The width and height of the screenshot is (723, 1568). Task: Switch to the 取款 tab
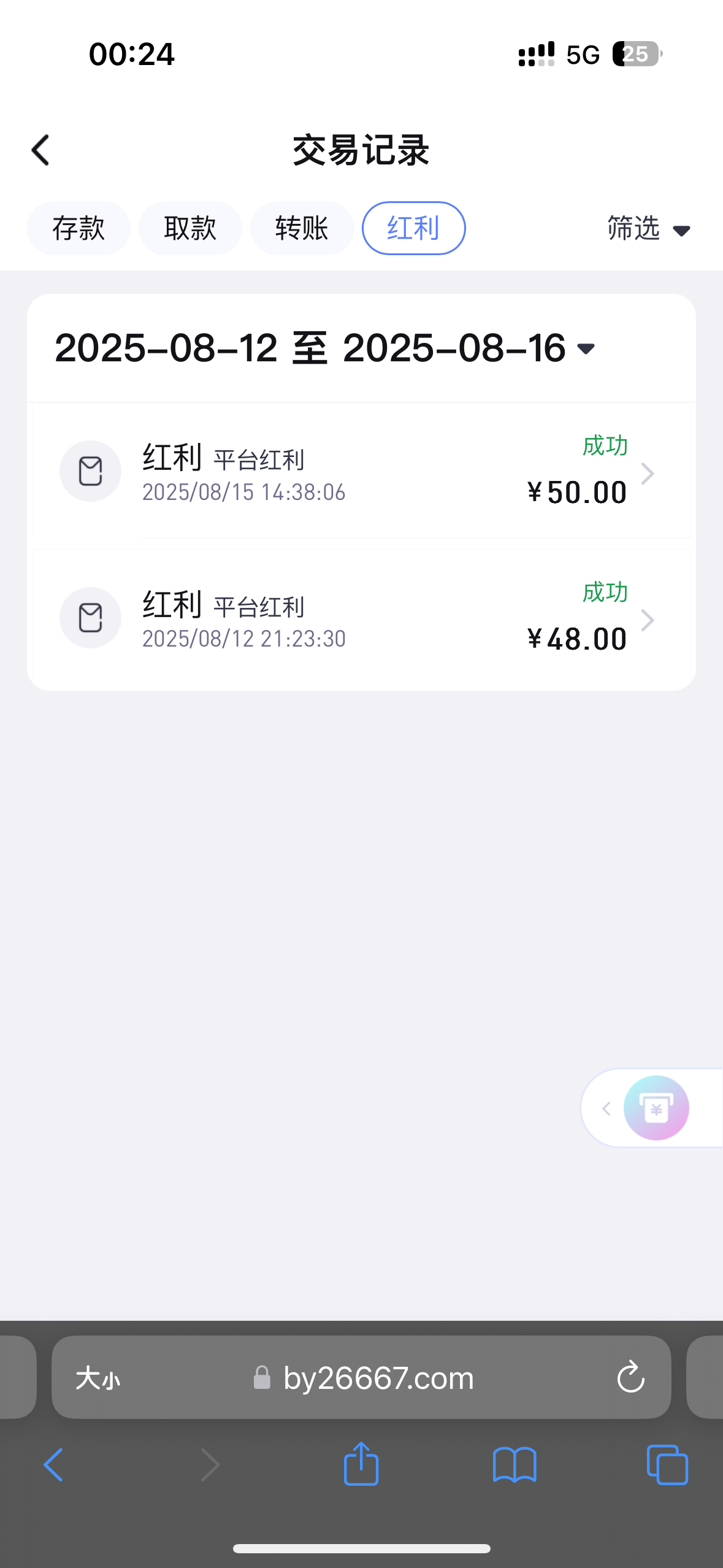click(x=190, y=228)
